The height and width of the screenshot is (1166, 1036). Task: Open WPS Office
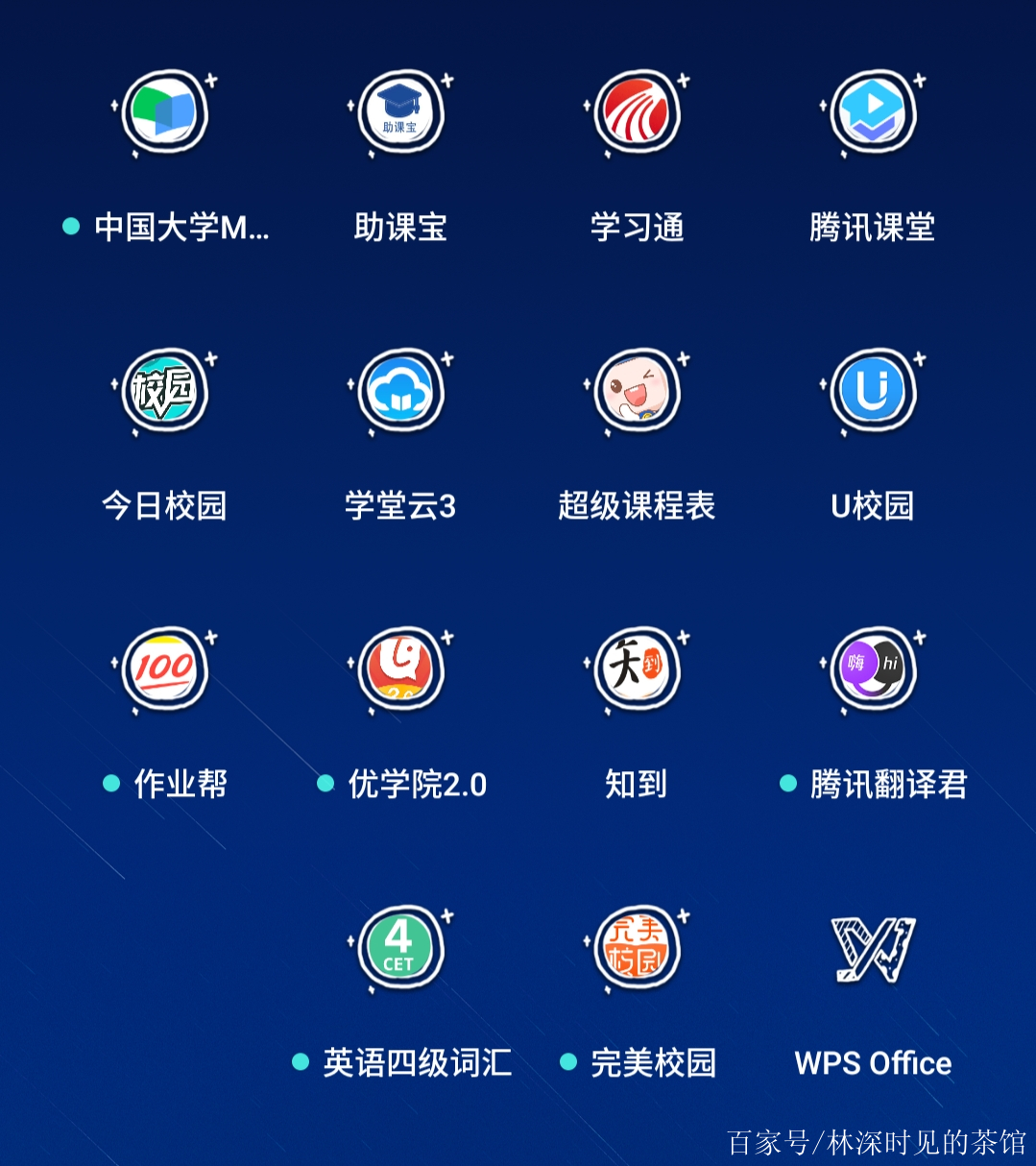[873, 949]
